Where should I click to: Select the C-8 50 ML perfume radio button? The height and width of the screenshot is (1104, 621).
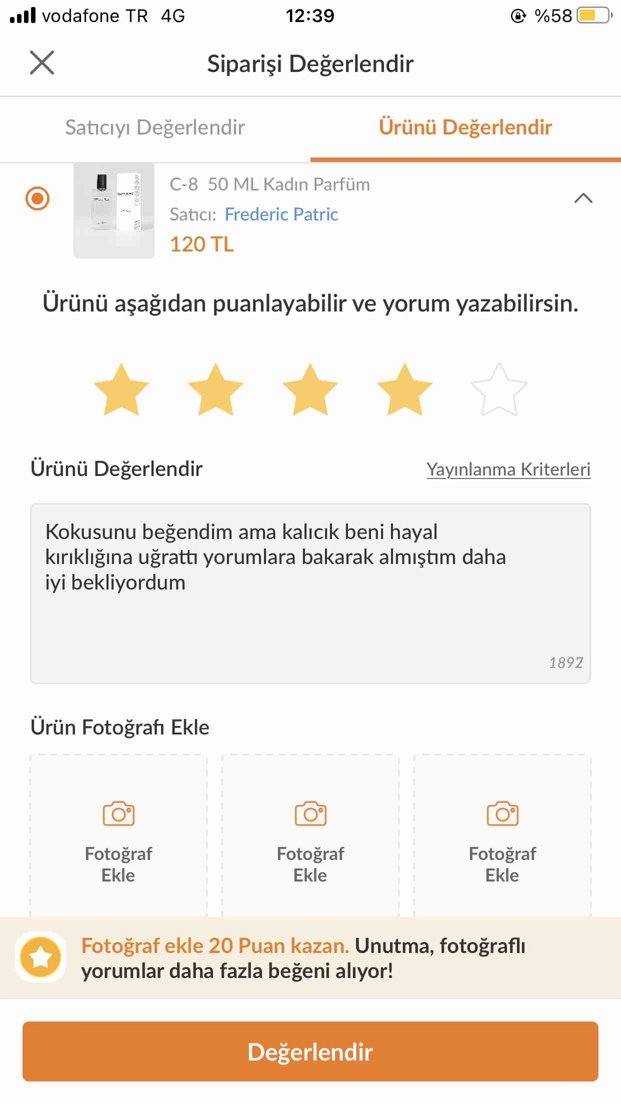coord(37,199)
